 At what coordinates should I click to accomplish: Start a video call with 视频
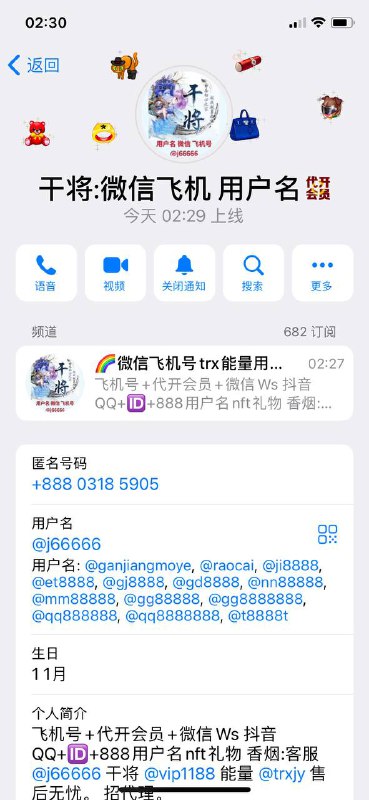[115, 273]
